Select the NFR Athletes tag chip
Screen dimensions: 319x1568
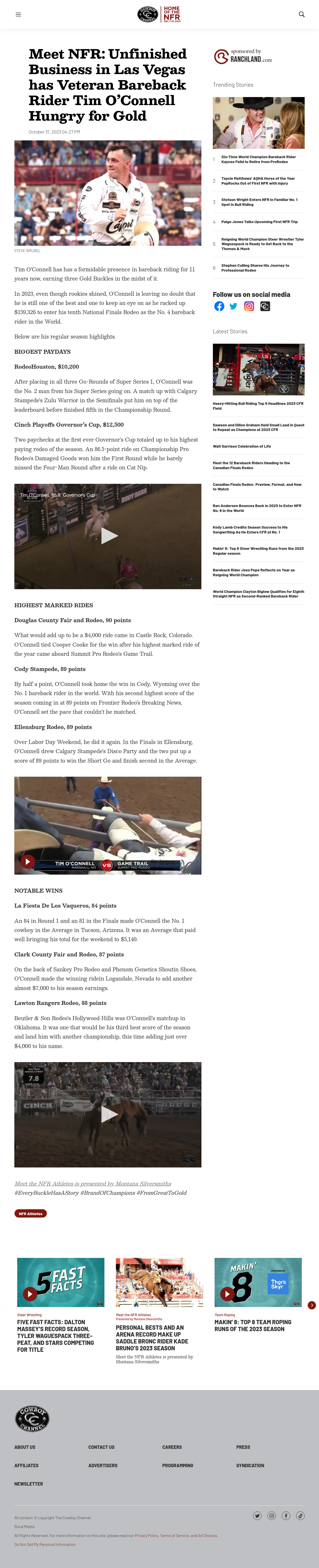click(x=30, y=1214)
